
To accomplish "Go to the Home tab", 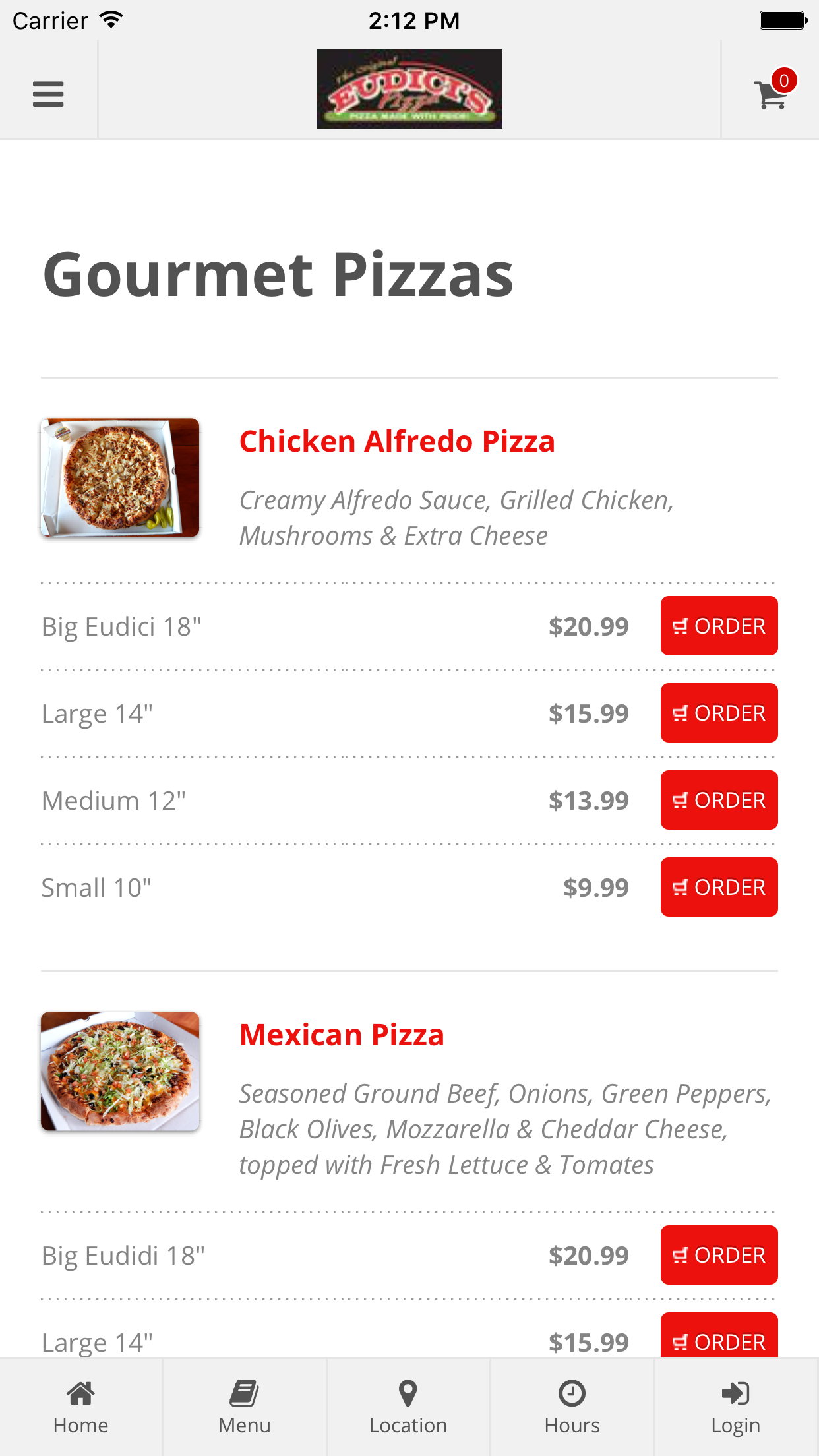I will tap(81, 1407).
